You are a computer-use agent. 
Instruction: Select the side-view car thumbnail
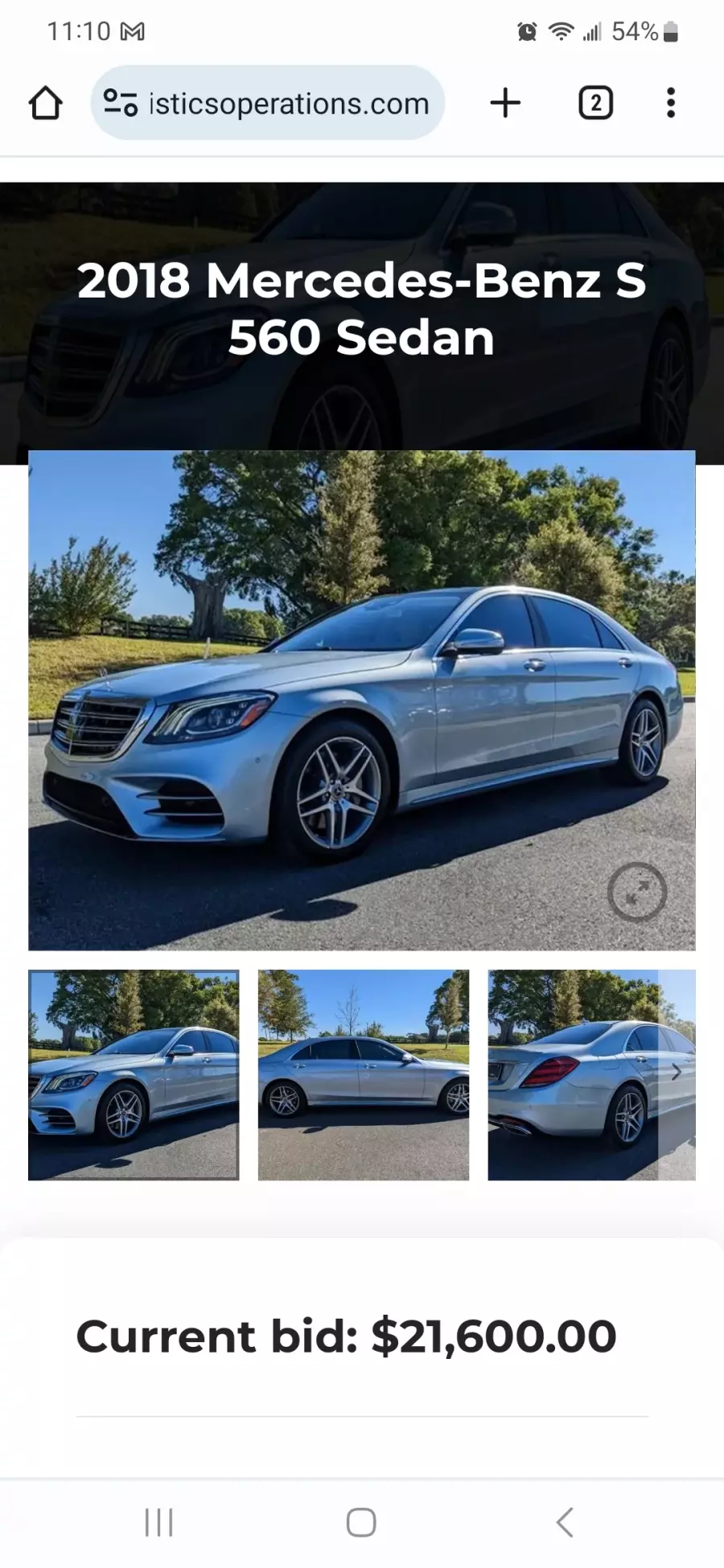point(364,1075)
